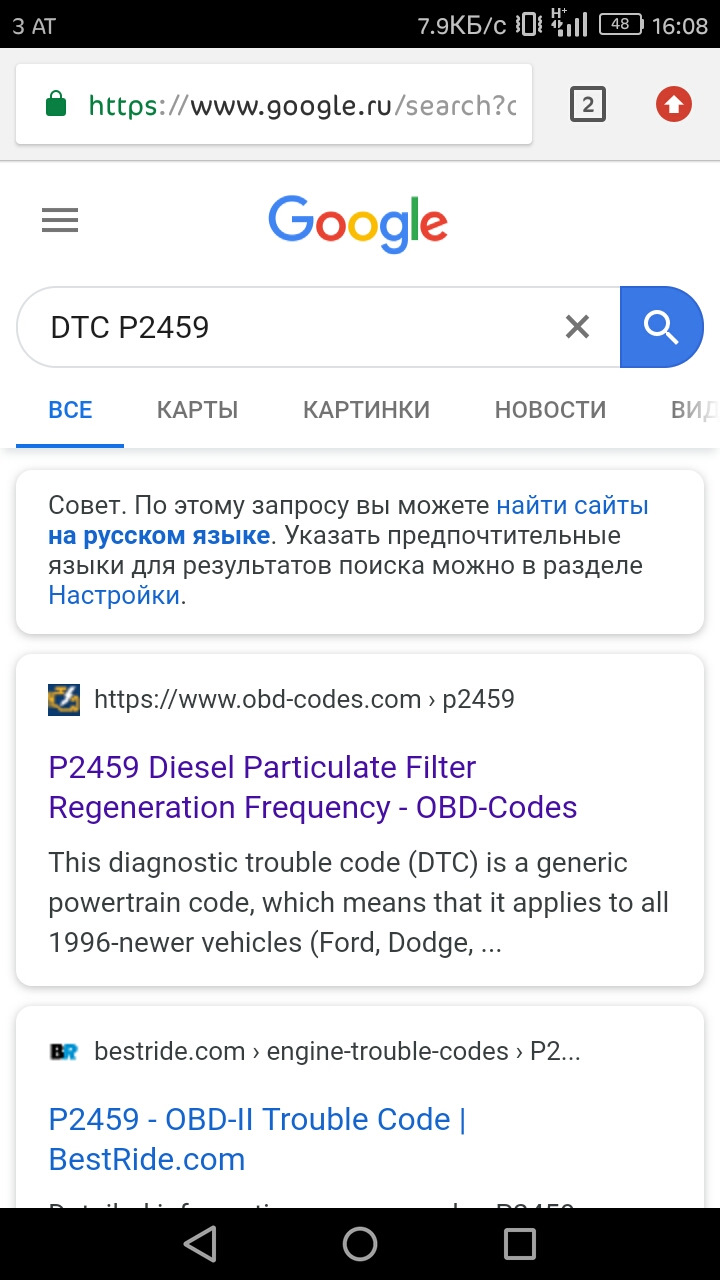Click the obd-codes.com favicon
Viewport: 720px width, 1280px height.
63,699
